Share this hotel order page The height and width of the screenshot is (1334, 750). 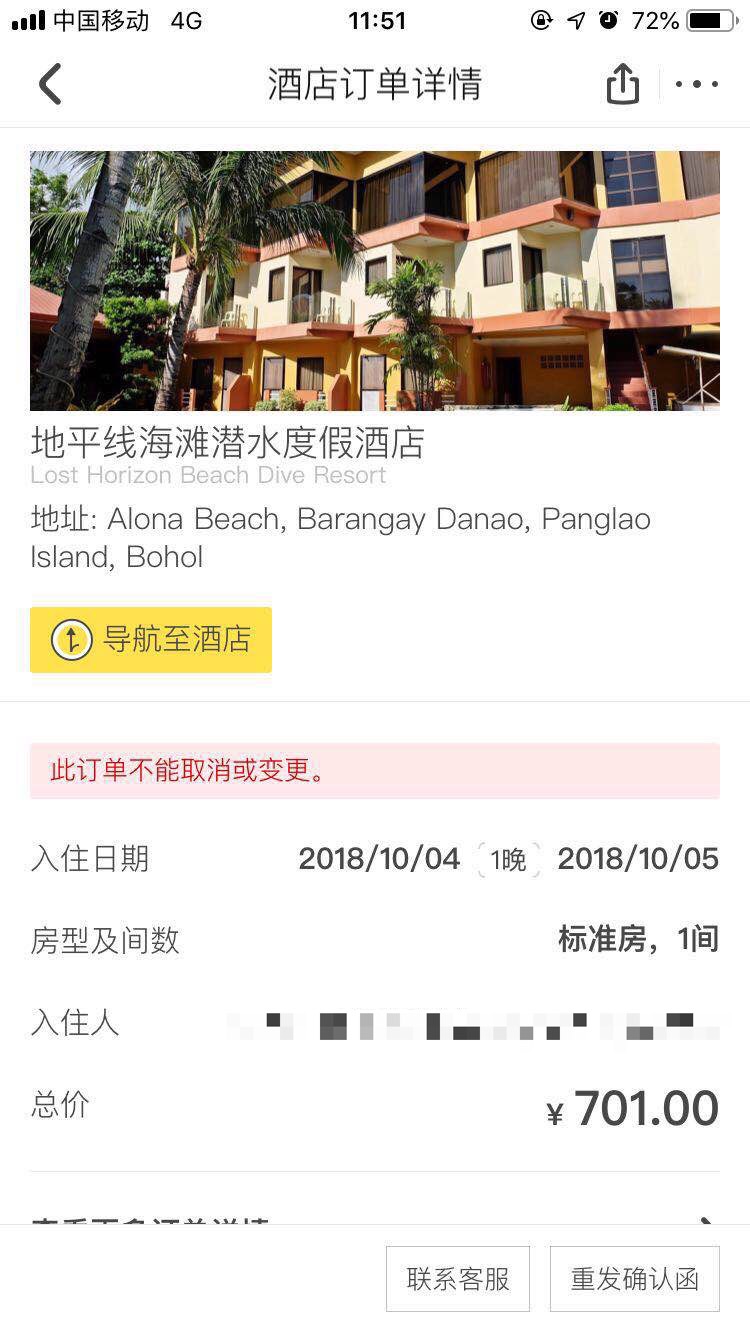[622, 84]
